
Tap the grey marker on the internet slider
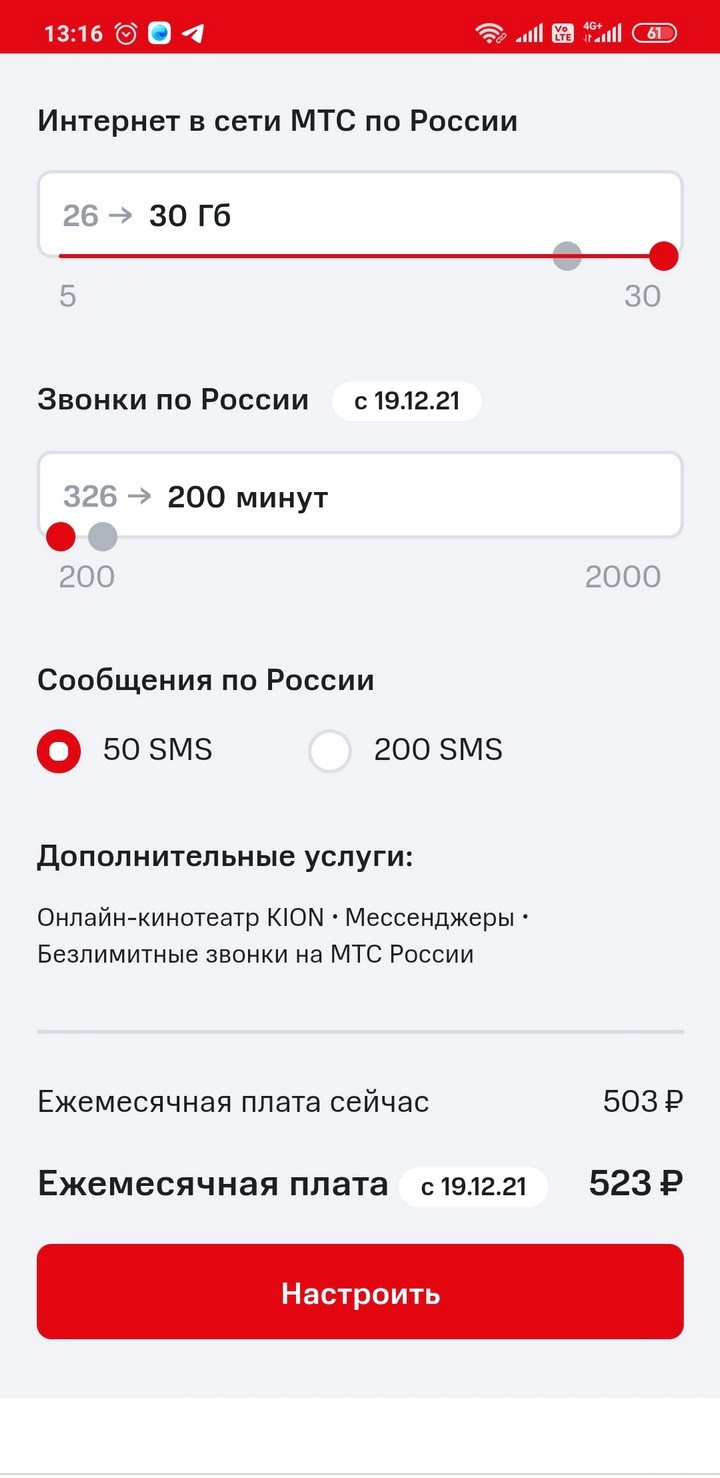click(567, 256)
